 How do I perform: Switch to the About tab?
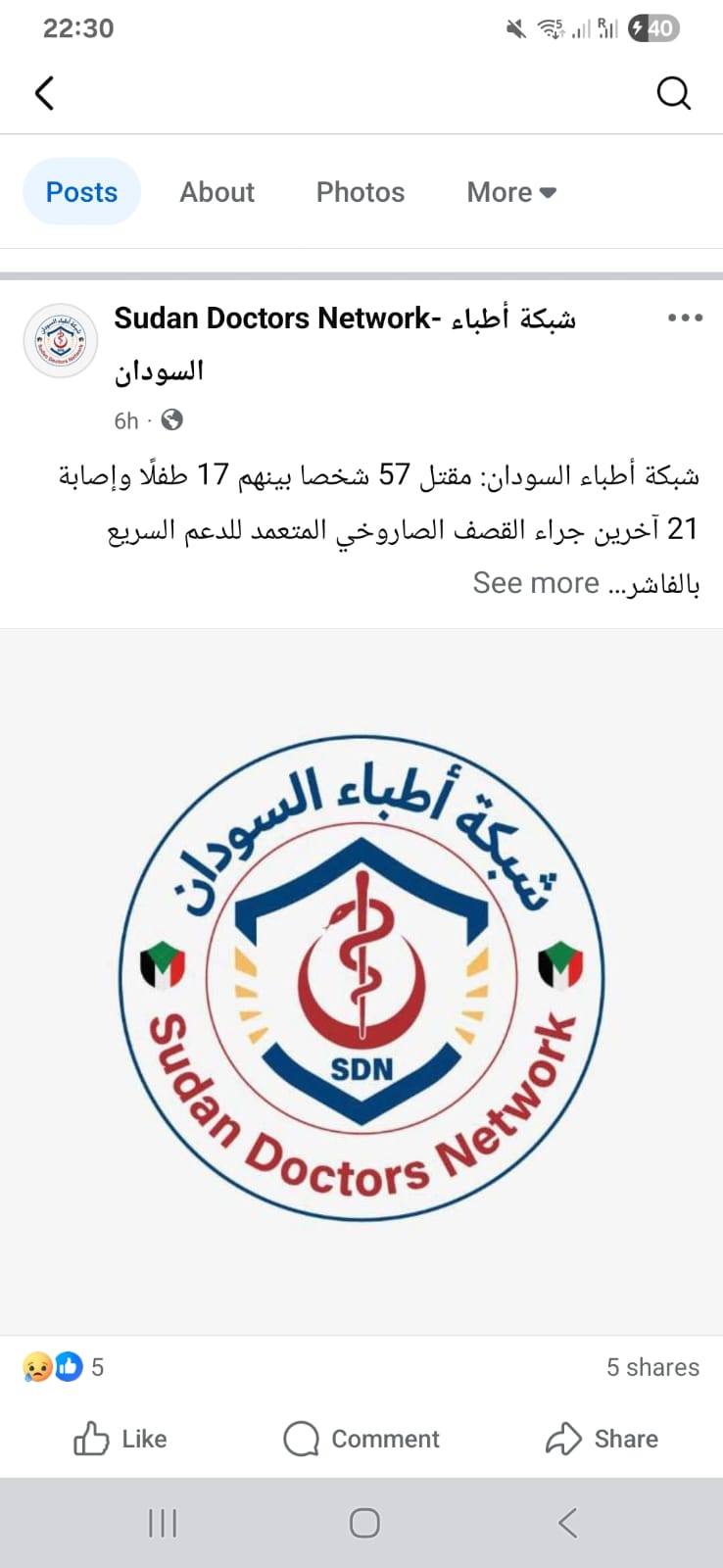[x=217, y=192]
